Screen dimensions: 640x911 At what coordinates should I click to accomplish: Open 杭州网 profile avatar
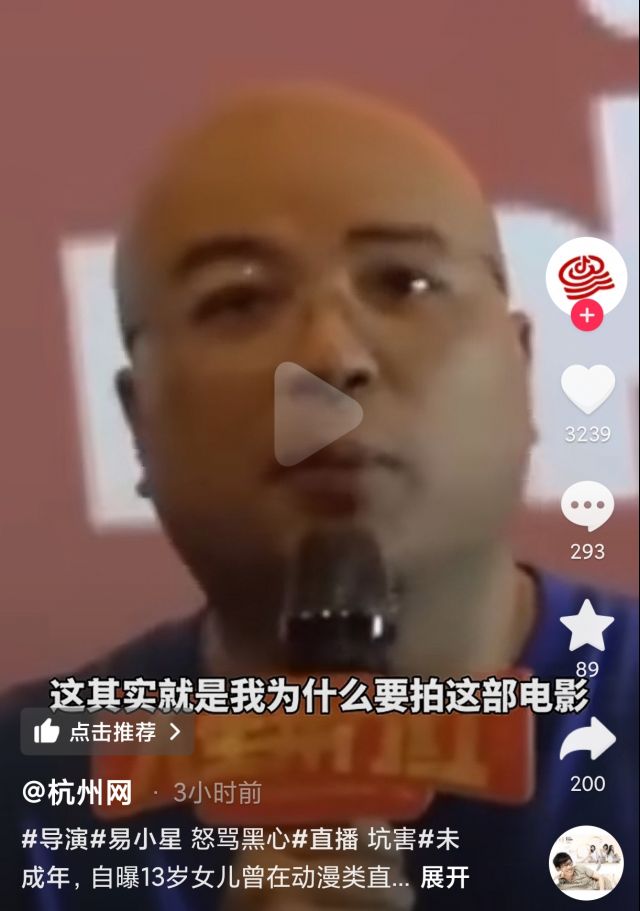coord(586,274)
